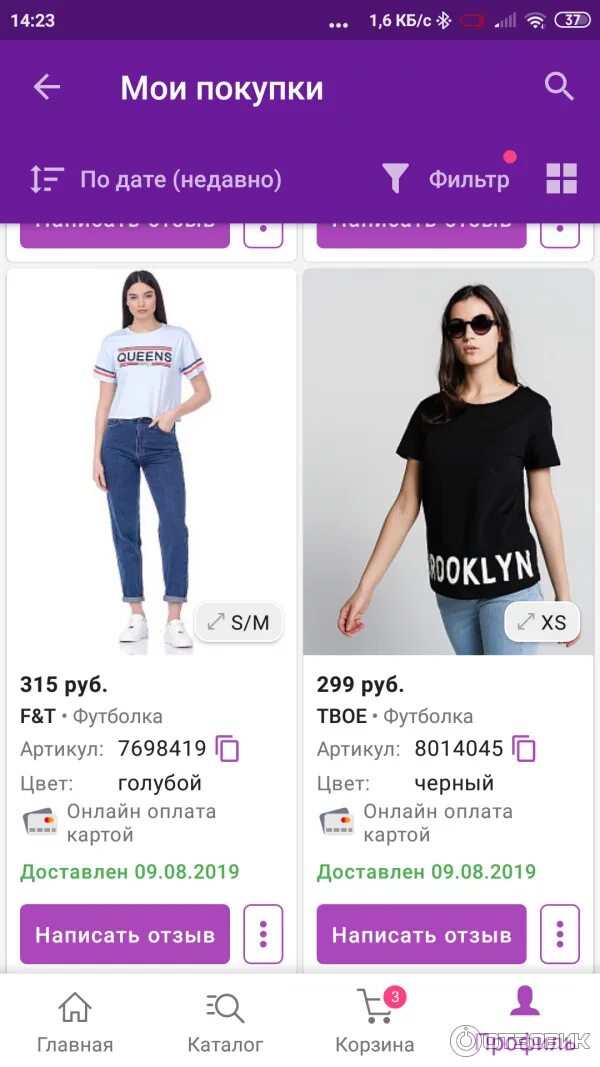Change sorting По дате (недавно)
This screenshot has height=1067, width=600.
point(156,179)
